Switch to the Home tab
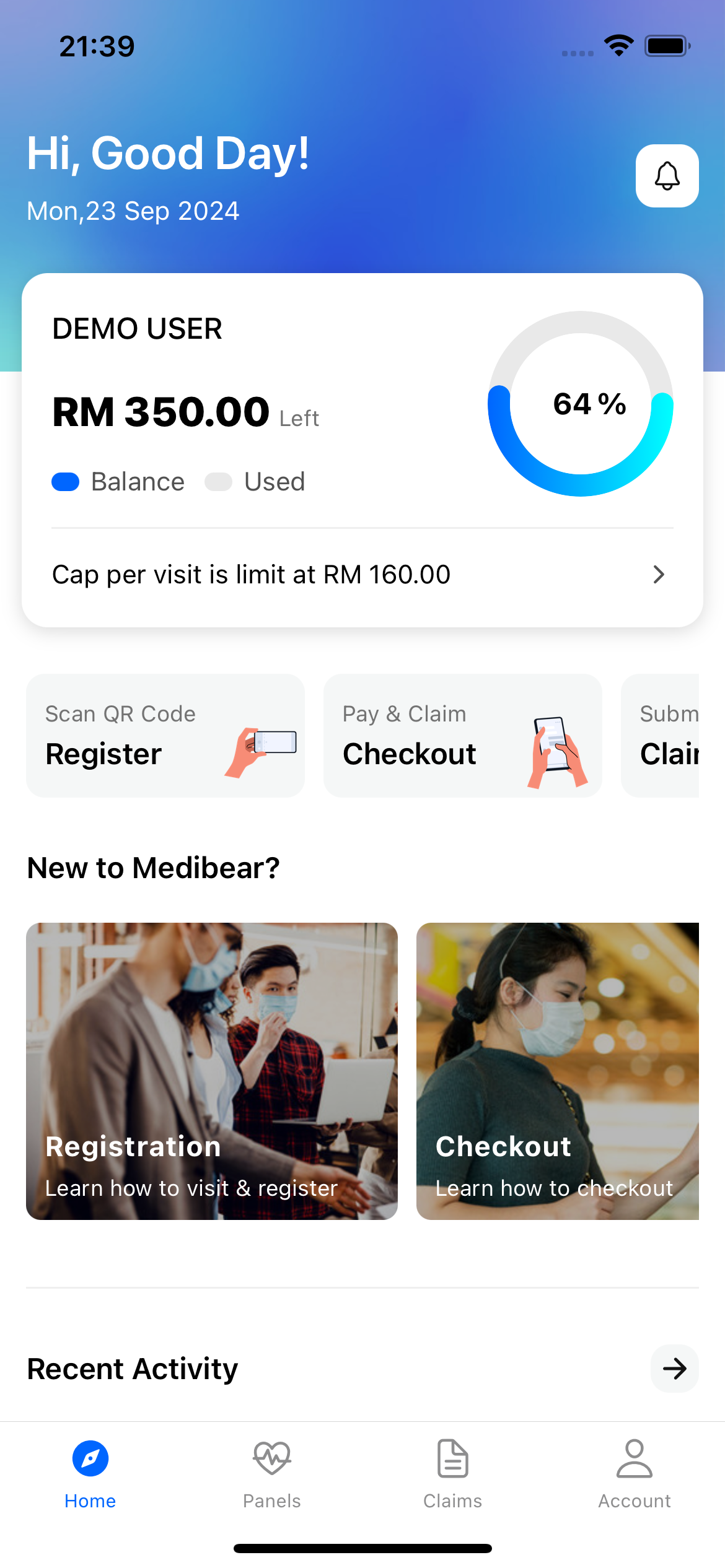This screenshot has height=1568, width=725. (90, 1473)
